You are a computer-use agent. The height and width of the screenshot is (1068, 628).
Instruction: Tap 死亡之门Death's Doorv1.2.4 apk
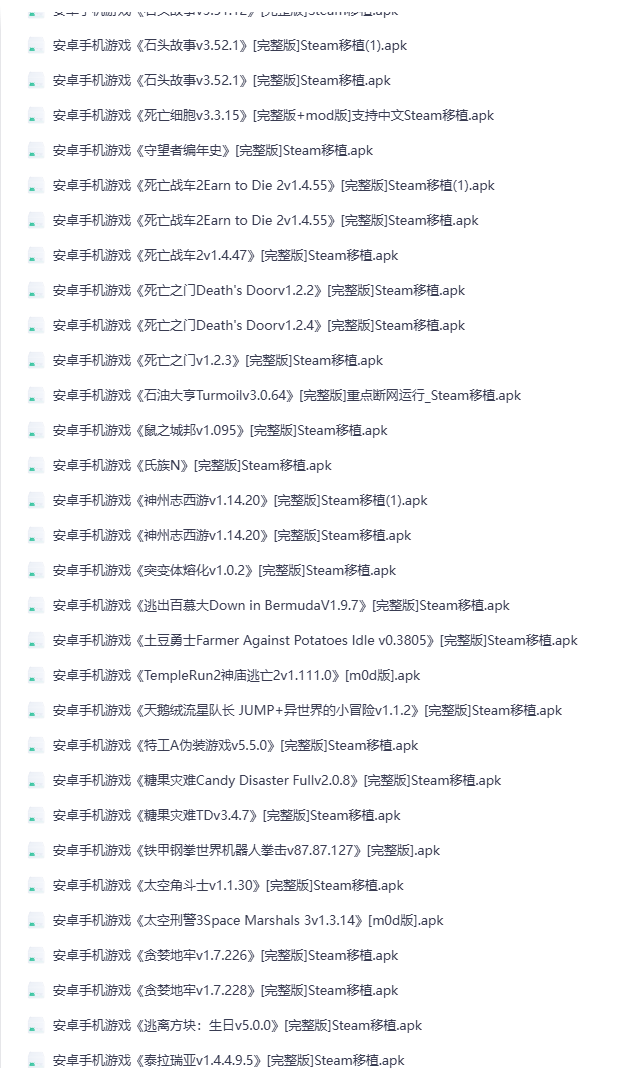(258, 325)
